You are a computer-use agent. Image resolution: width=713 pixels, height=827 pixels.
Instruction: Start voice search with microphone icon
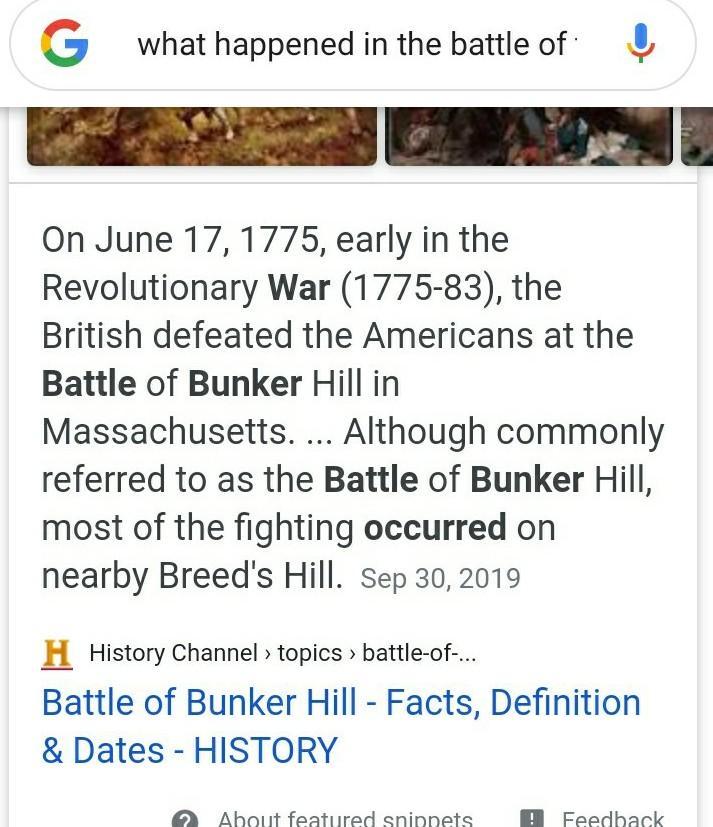pyautogui.click(x=640, y=45)
